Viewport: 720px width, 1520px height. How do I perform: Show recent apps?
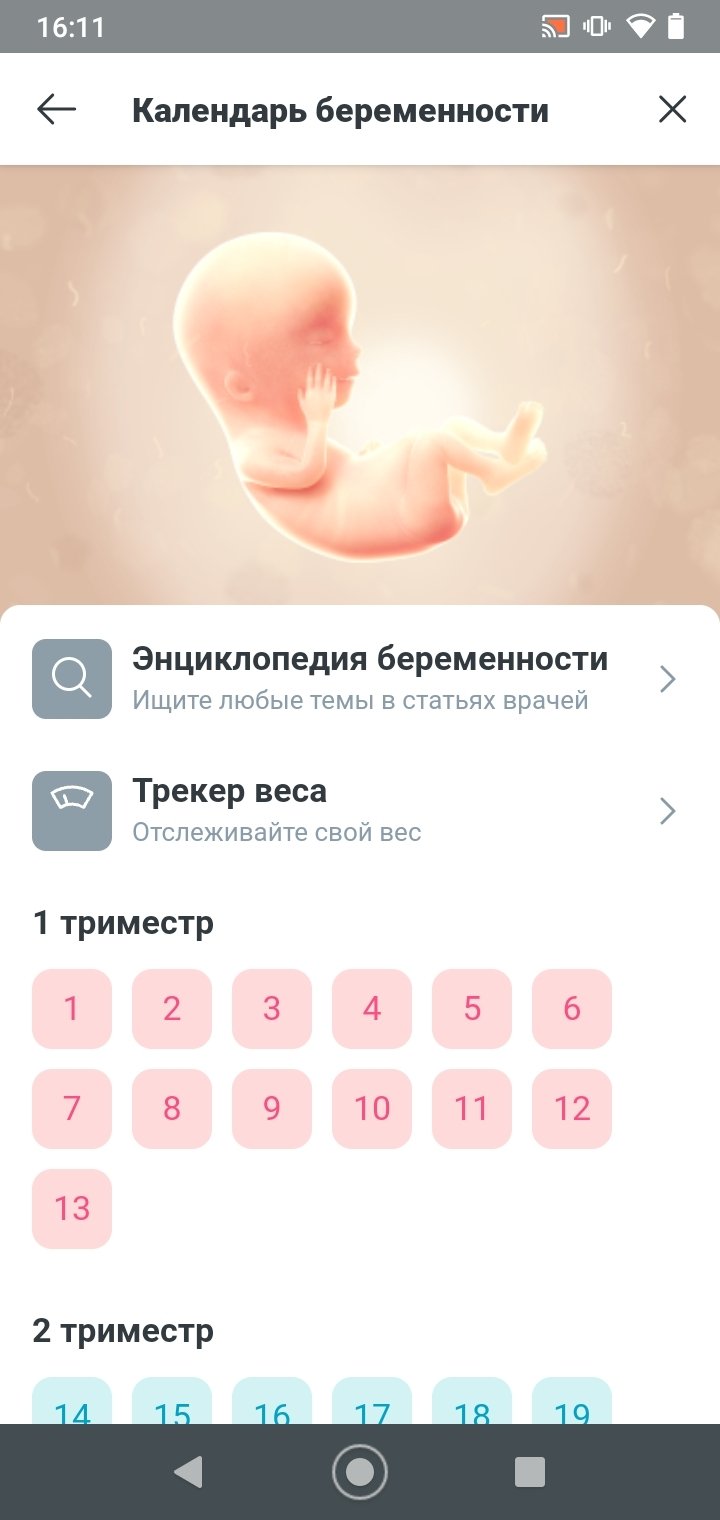coord(529,1472)
